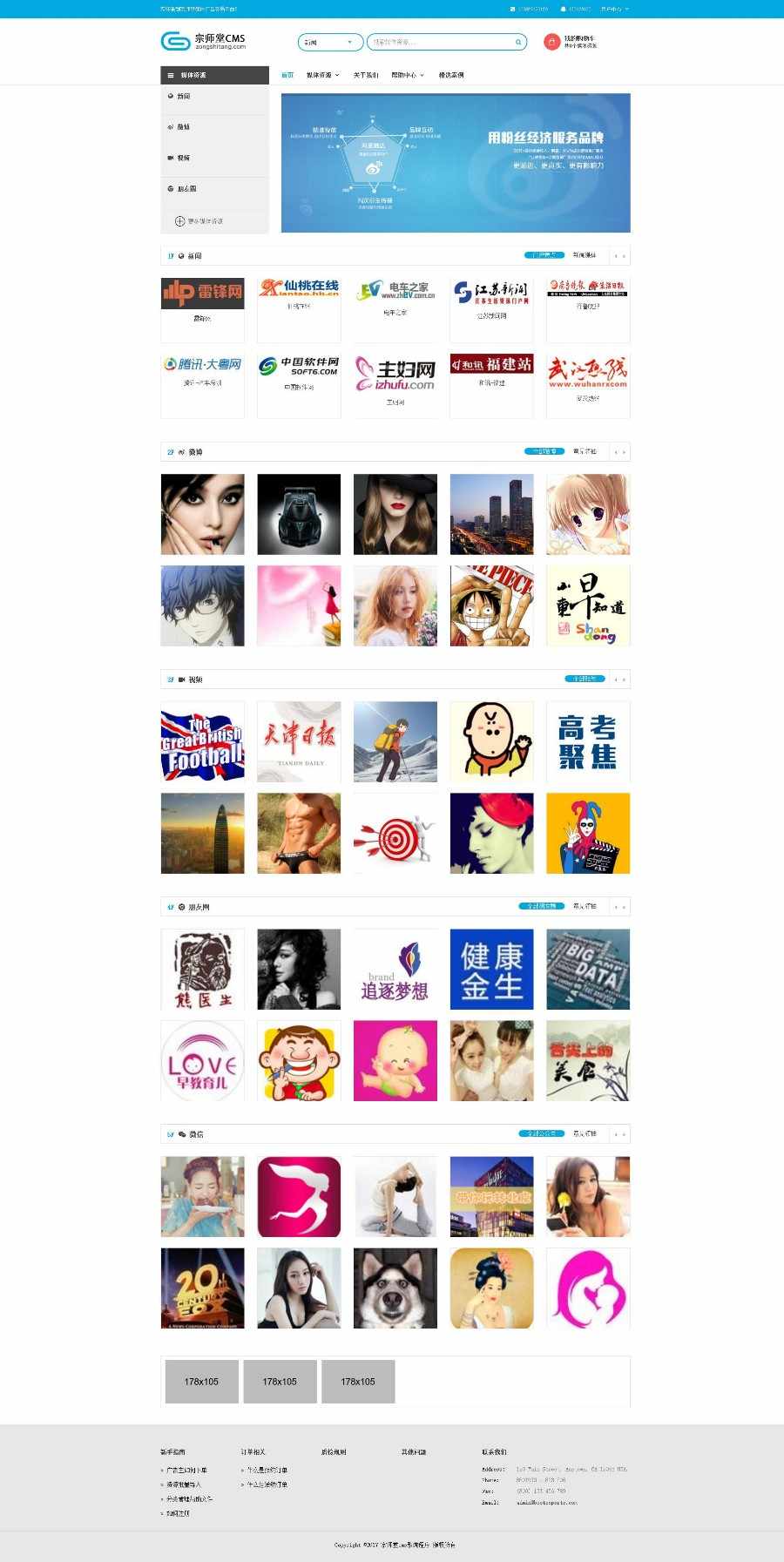Select 微博 in the left sidebar
The image size is (784, 1562).
pyautogui.click(x=184, y=127)
